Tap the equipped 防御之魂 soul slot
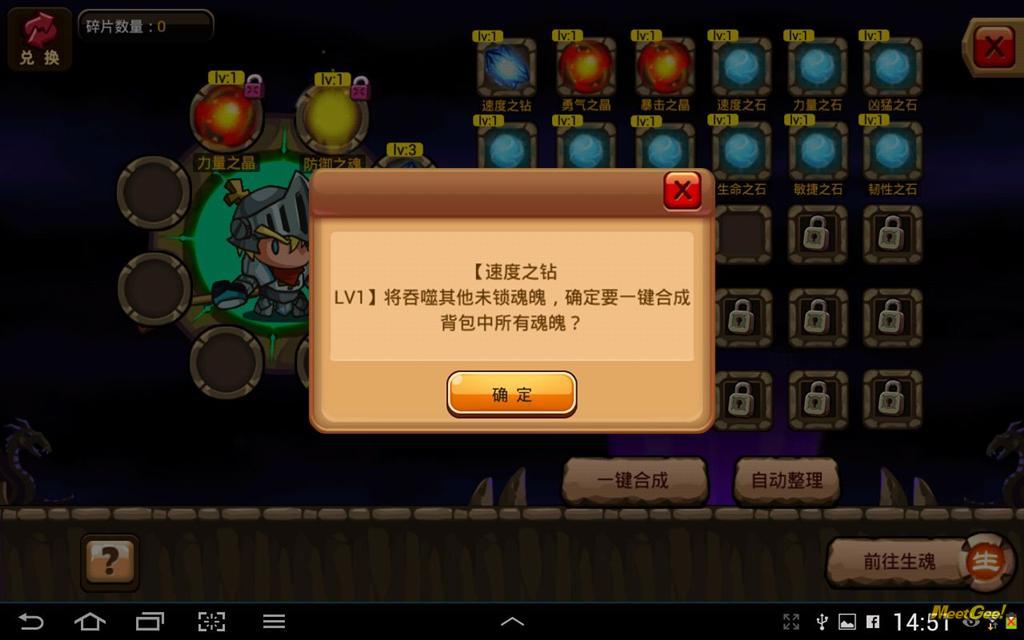This screenshot has height=640, width=1024. (x=332, y=120)
